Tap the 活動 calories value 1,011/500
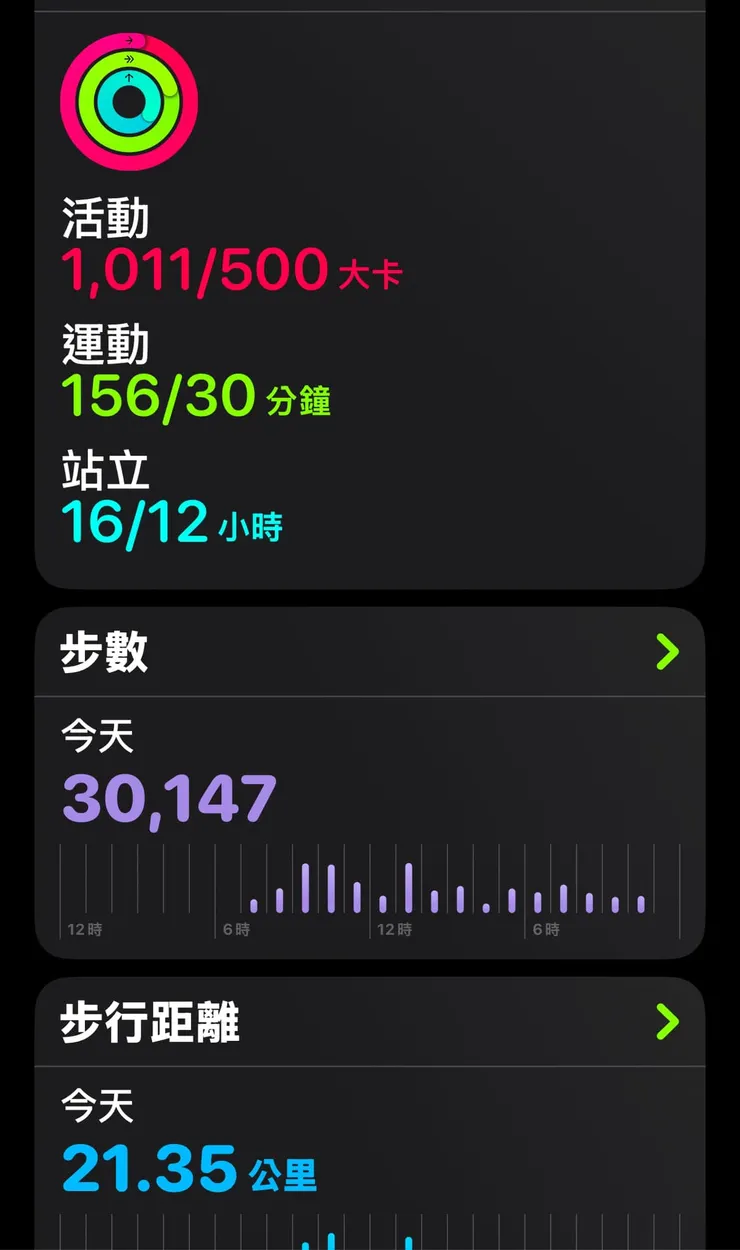Image resolution: width=740 pixels, height=1250 pixels. pyautogui.click(x=192, y=268)
